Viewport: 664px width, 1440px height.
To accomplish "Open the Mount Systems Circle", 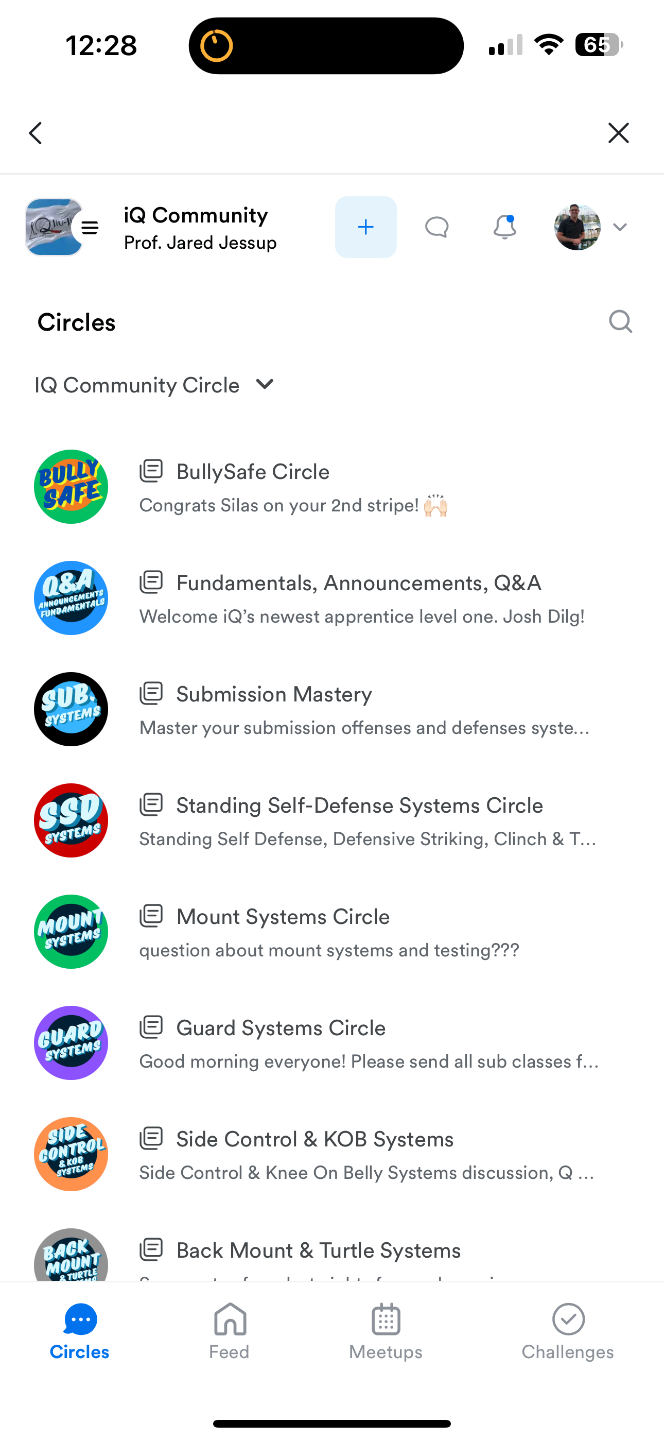I will click(x=283, y=916).
